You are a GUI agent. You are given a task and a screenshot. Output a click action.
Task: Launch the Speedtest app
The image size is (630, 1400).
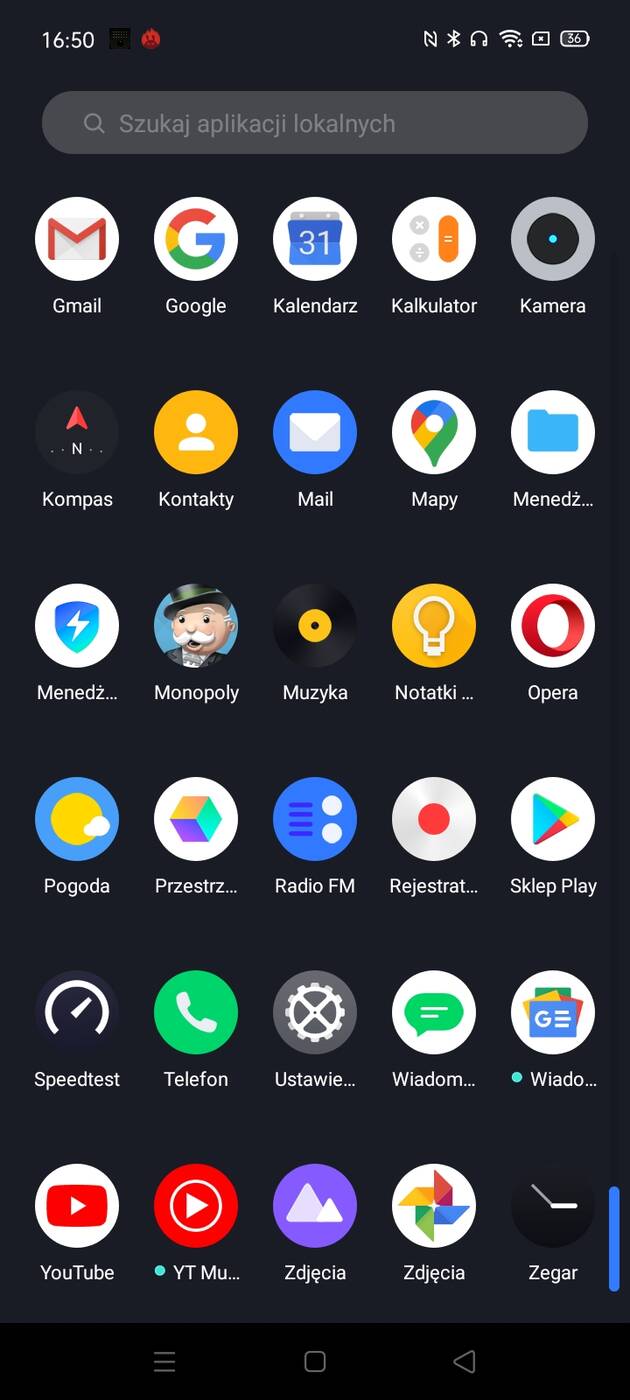coord(77,1011)
